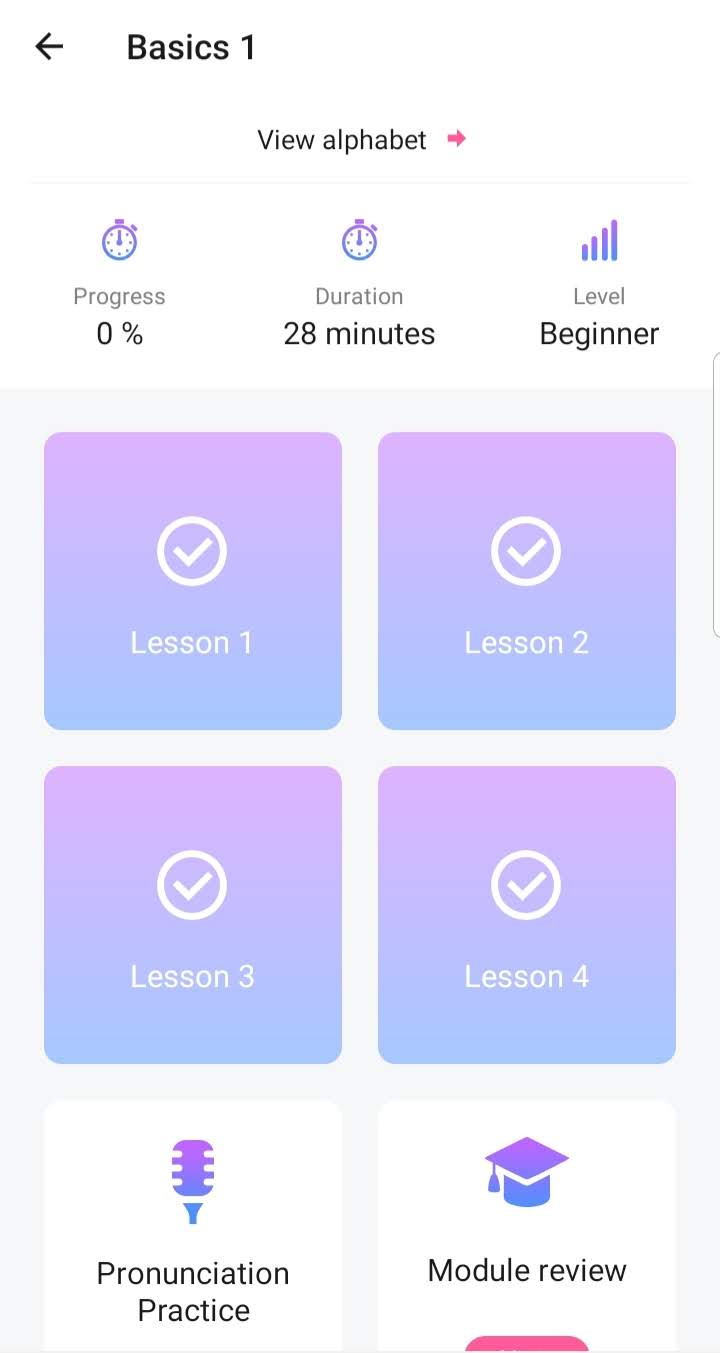Screen dimensions: 720x1353
Task: Open Pronunciation Practice
Action: (193, 1230)
